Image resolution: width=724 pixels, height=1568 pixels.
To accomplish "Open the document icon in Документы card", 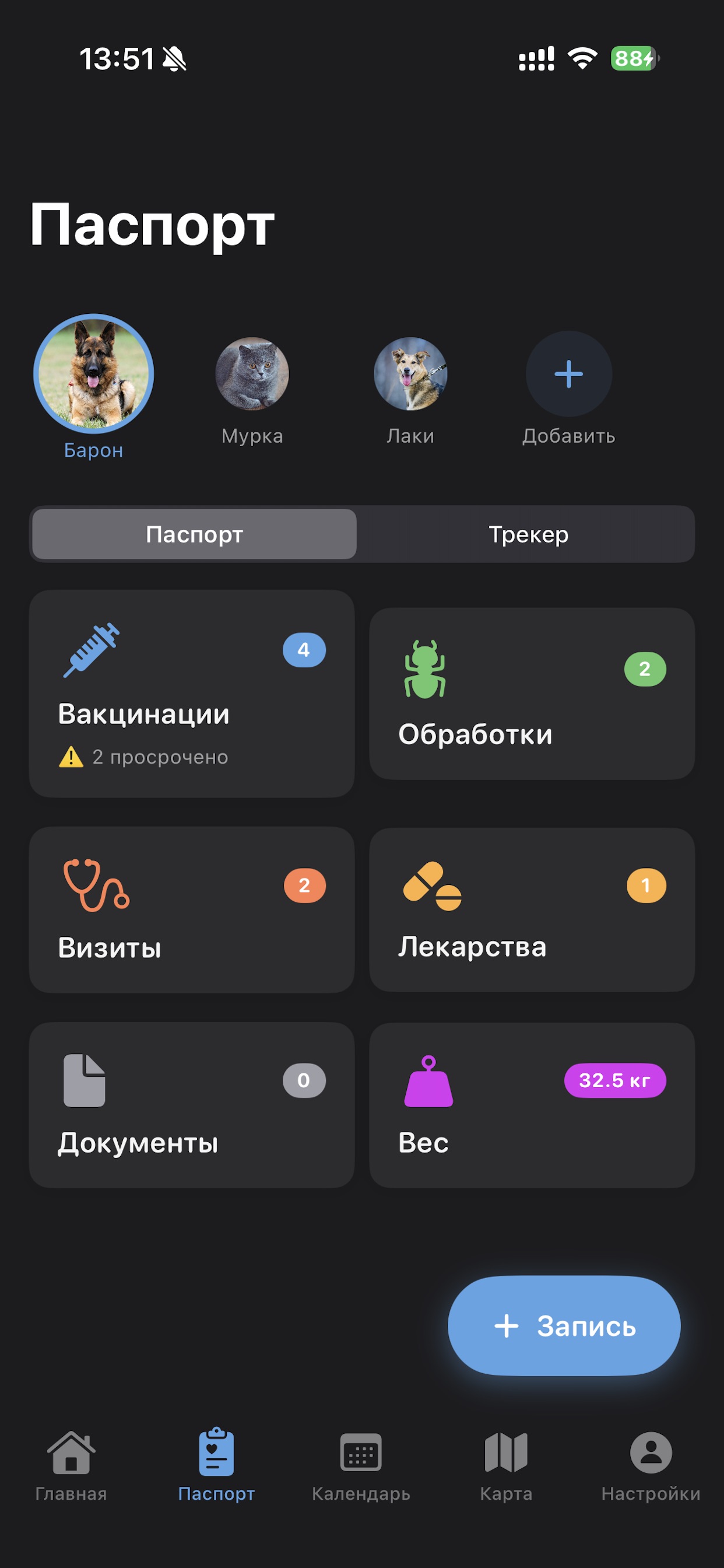I will [84, 1080].
